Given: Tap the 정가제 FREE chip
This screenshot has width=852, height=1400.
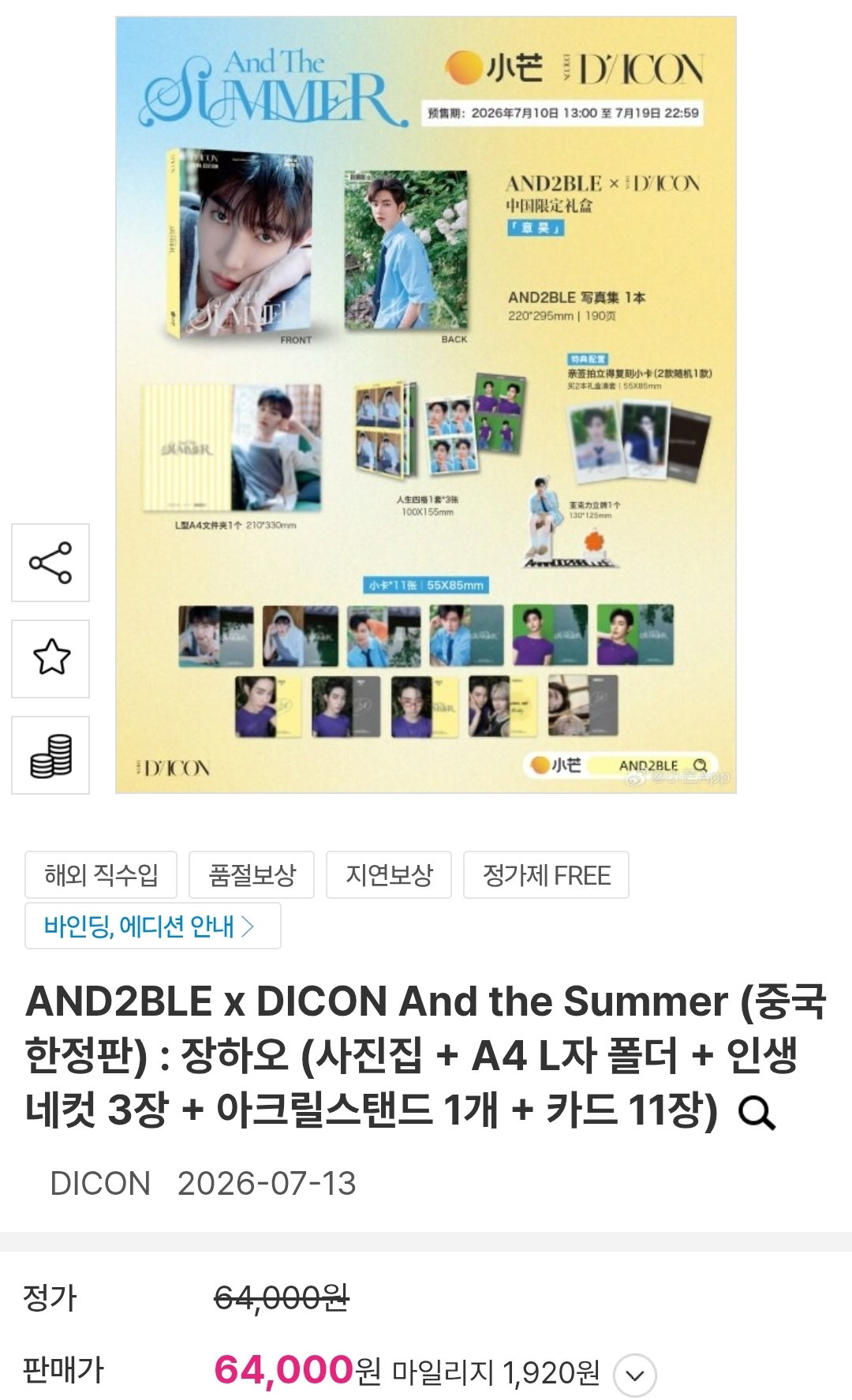Looking at the screenshot, I should click(x=546, y=874).
